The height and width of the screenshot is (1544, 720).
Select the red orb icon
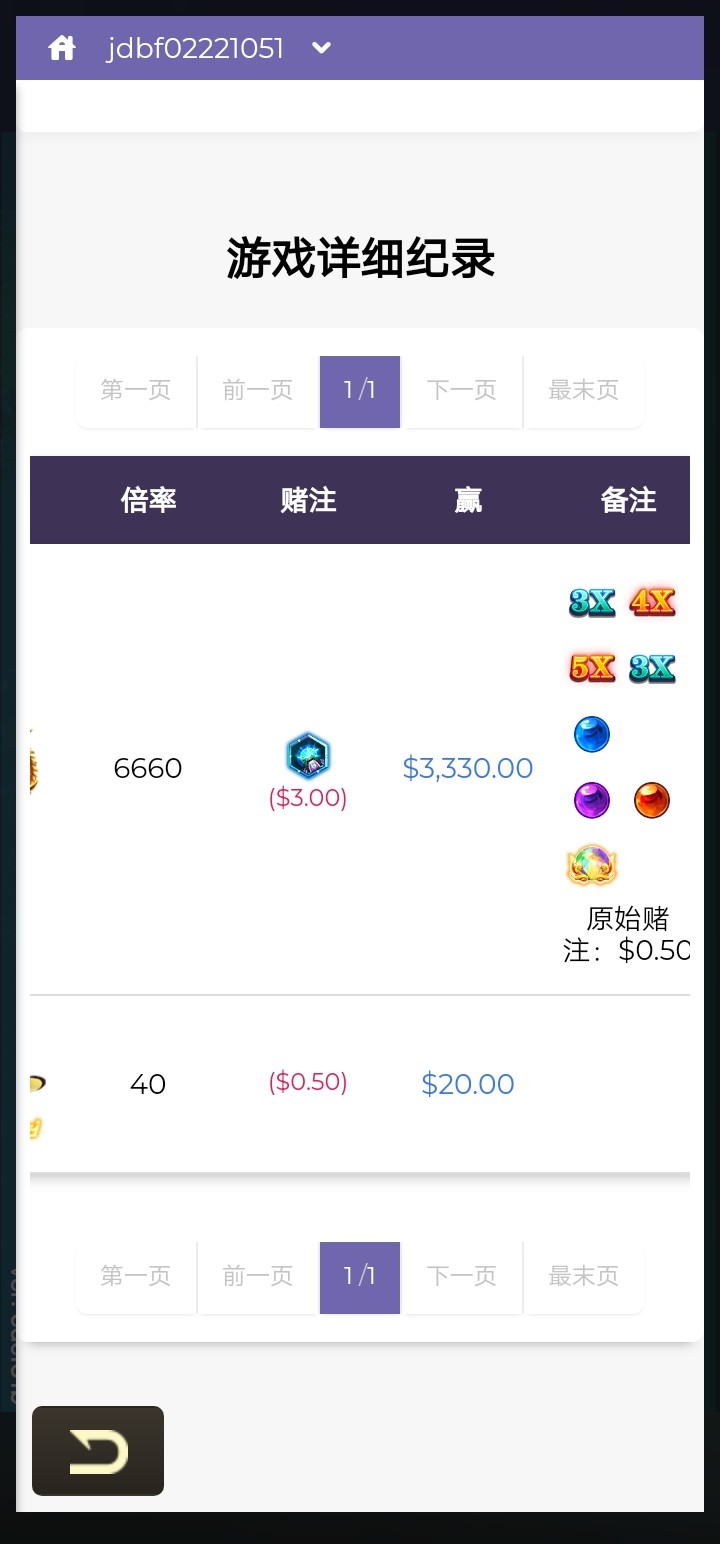[x=651, y=799]
